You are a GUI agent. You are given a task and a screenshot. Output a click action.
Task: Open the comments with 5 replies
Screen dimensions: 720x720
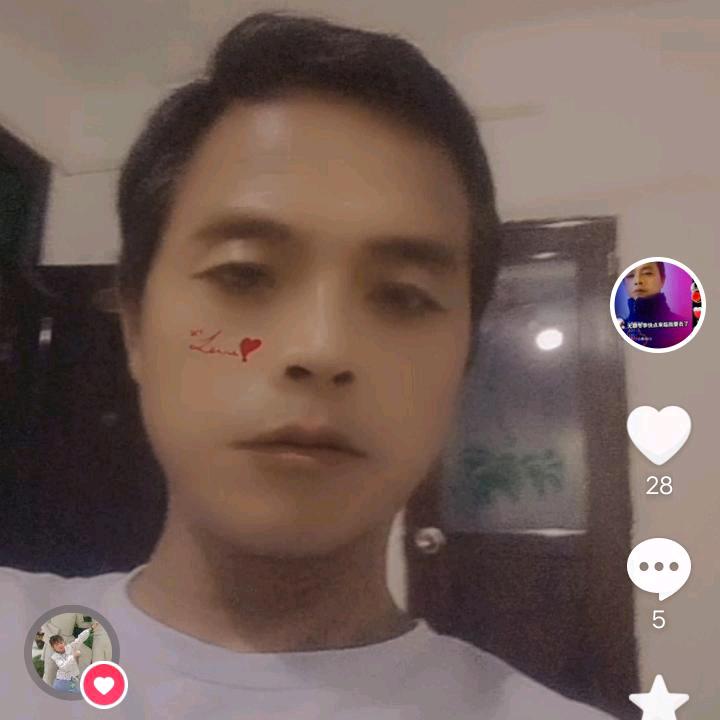[658, 568]
